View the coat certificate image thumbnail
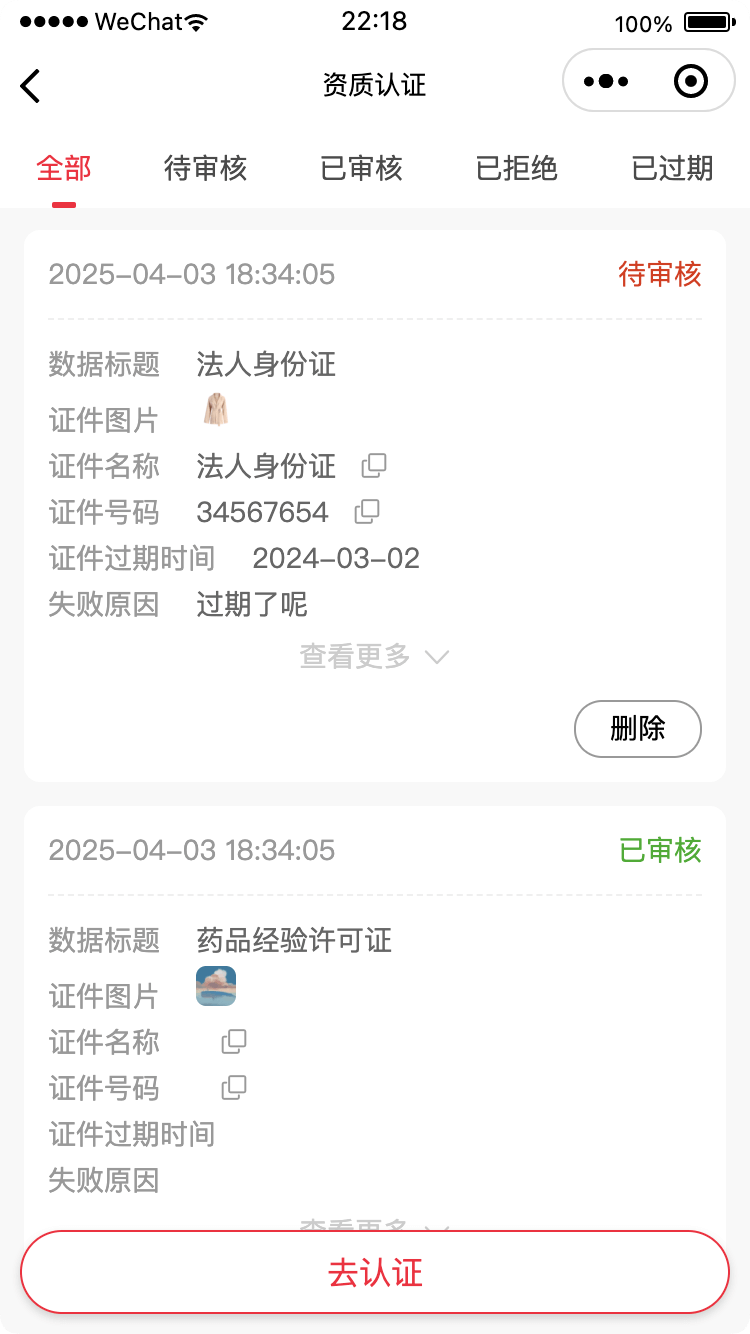Screen dimensions: 750x1334 [215, 411]
